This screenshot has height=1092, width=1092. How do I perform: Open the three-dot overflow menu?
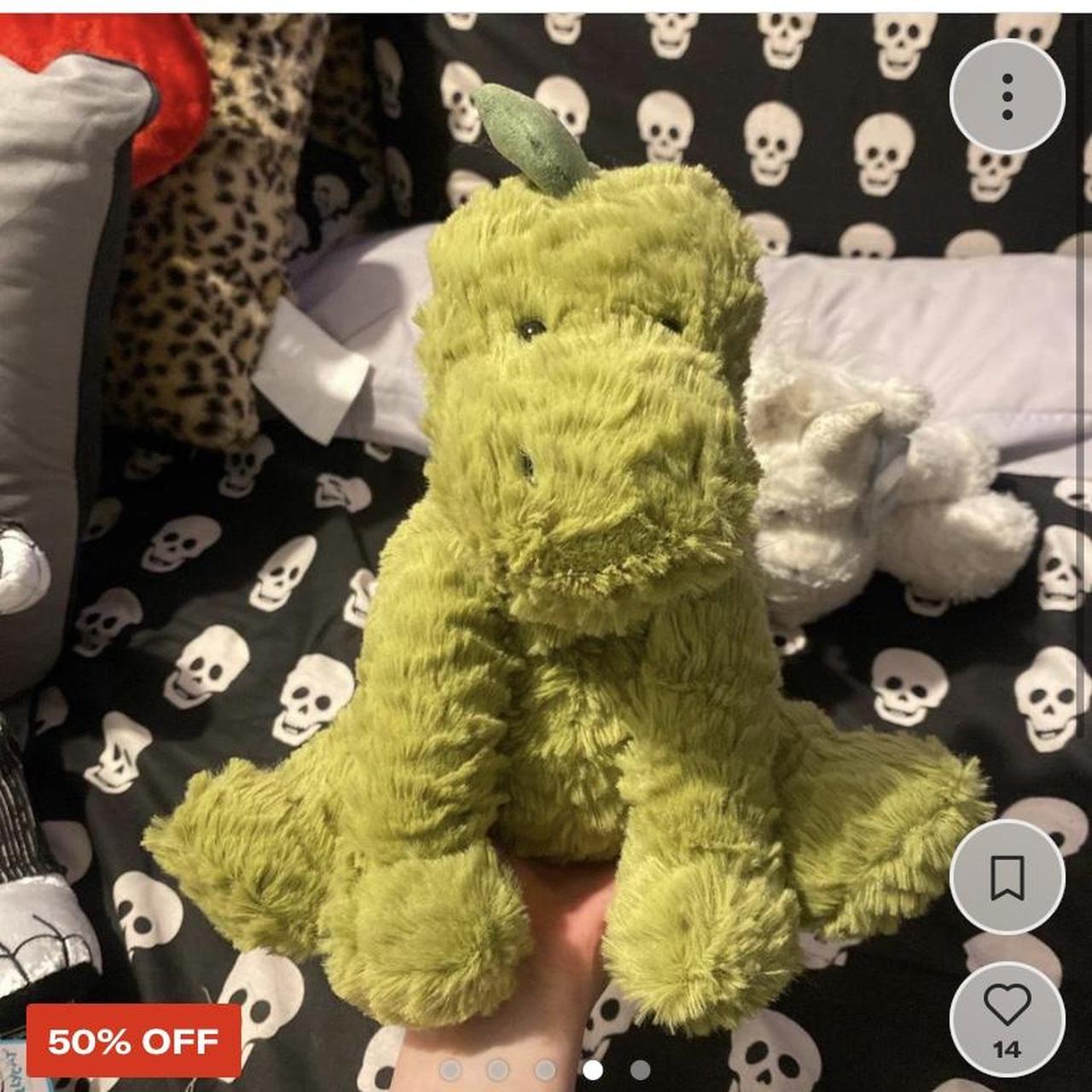tap(1007, 96)
